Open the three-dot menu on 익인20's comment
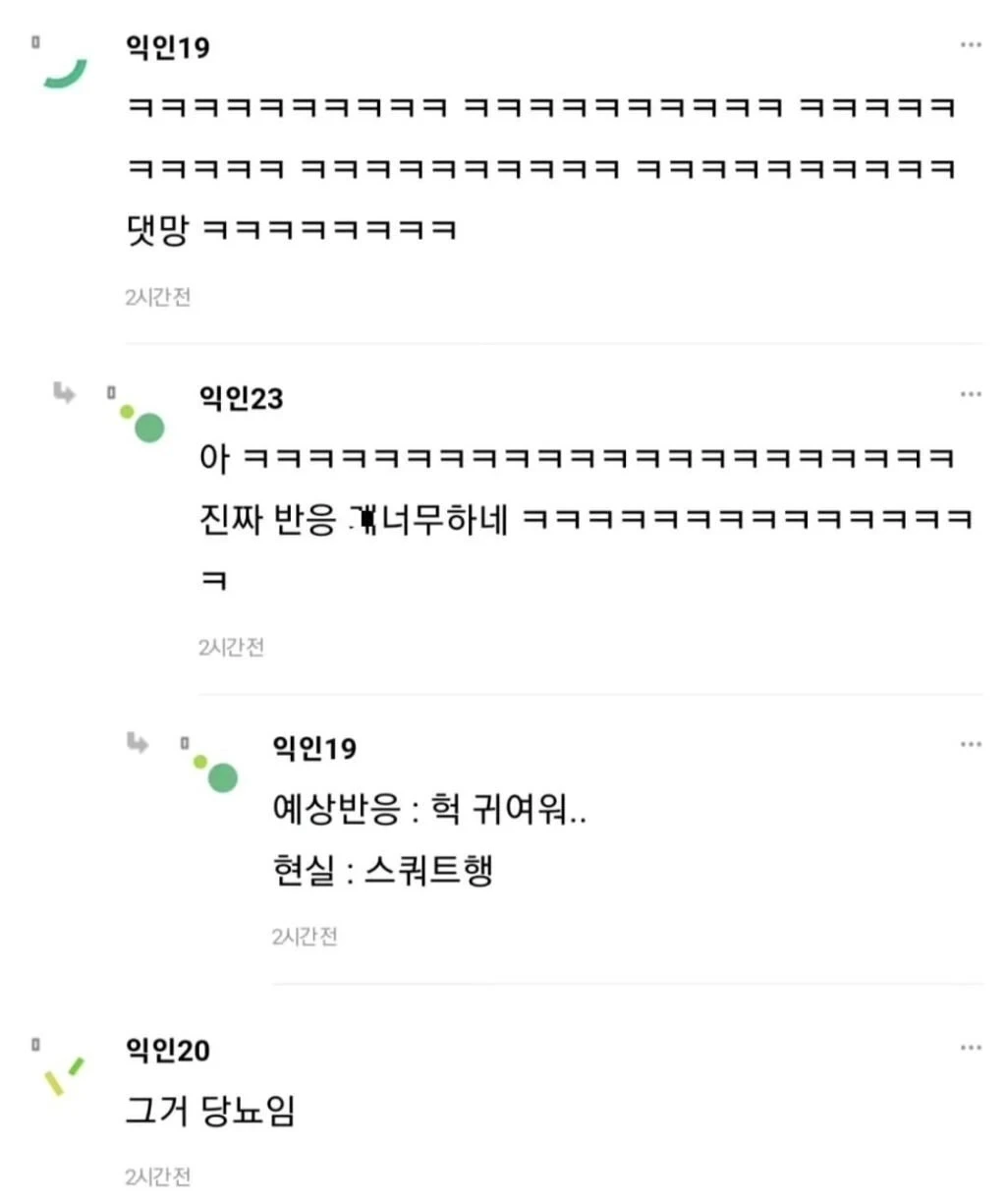 [969, 1047]
